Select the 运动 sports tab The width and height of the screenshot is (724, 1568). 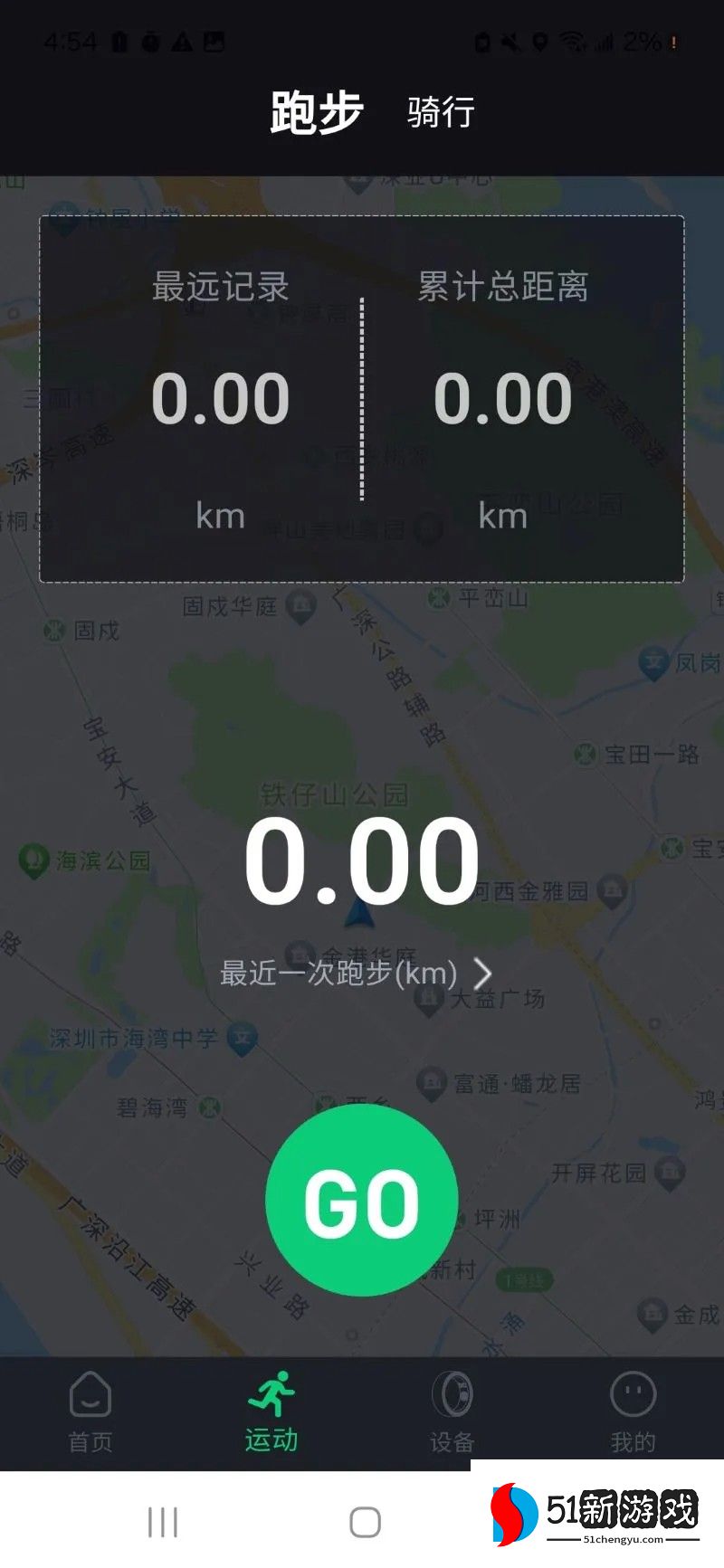[271, 1411]
